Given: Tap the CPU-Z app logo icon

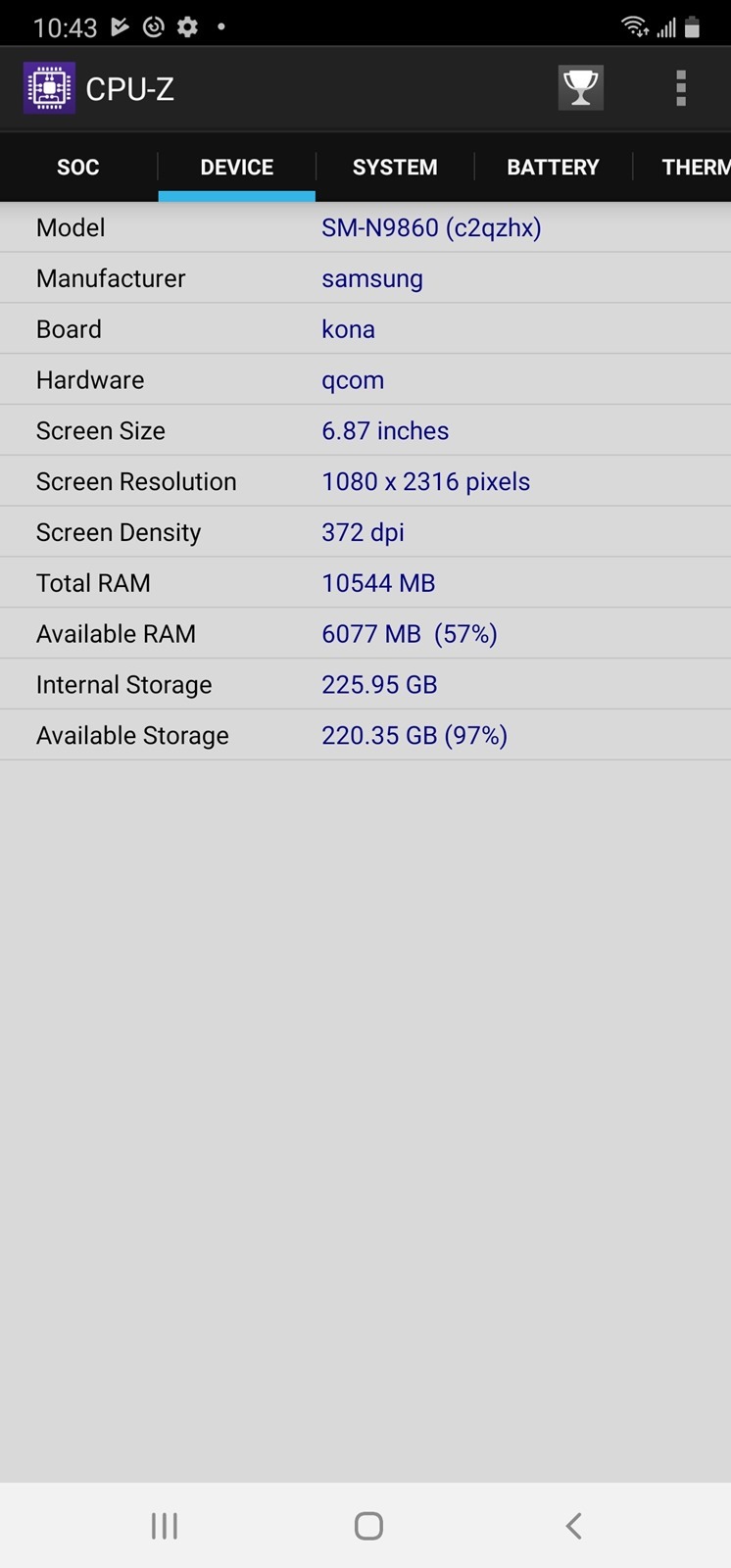Looking at the screenshot, I should (49, 87).
